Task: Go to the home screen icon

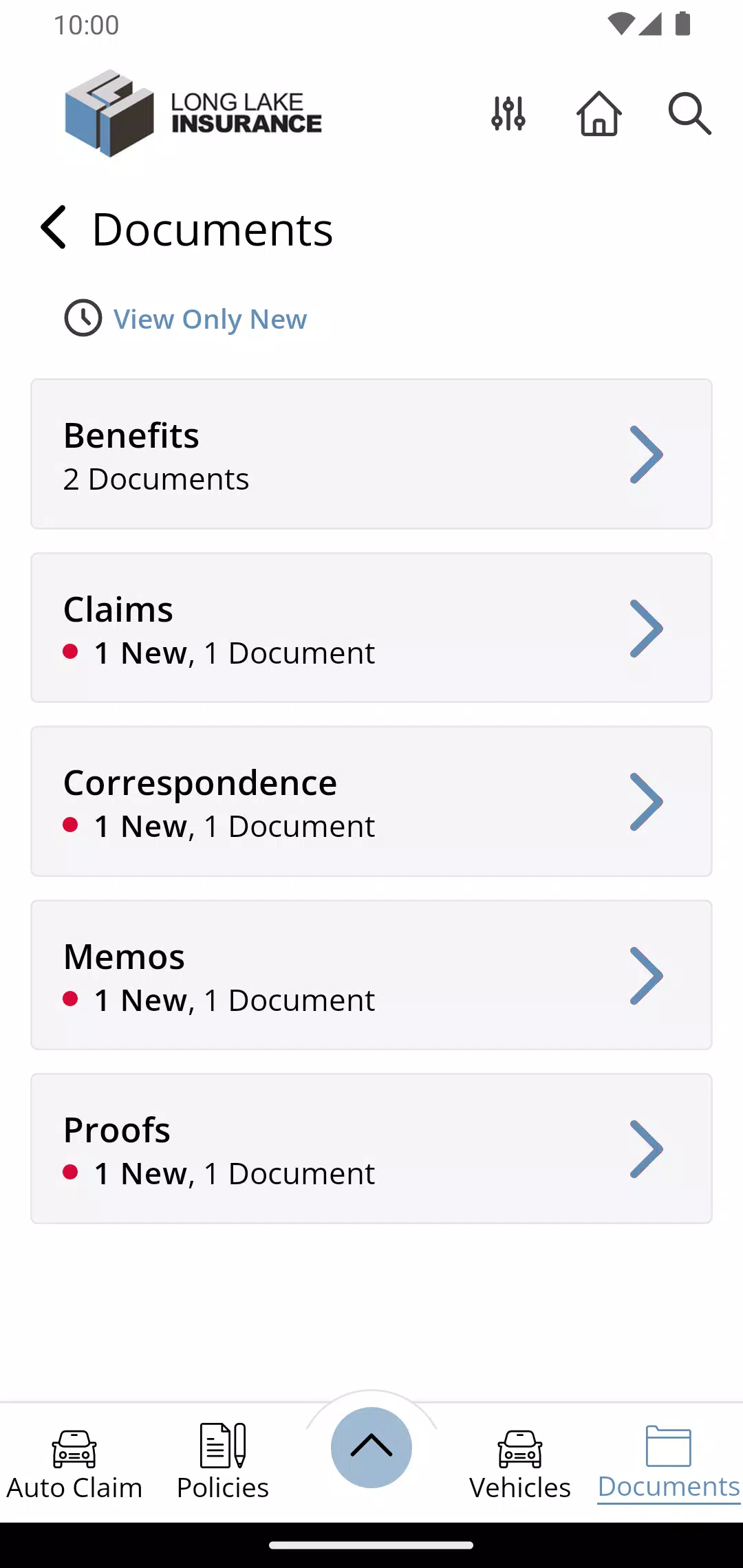Action: (599, 113)
